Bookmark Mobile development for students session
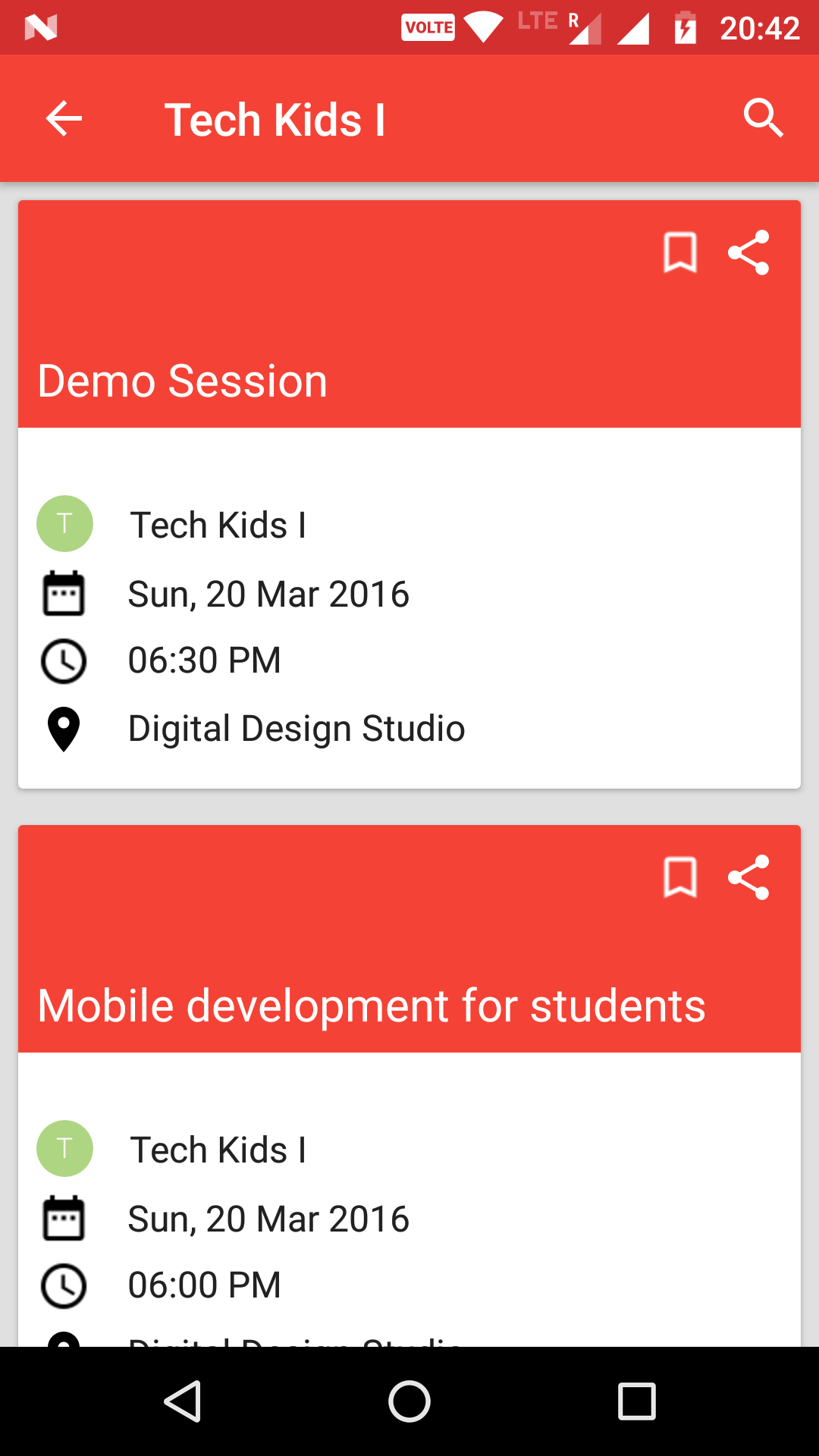 (x=680, y=877)
